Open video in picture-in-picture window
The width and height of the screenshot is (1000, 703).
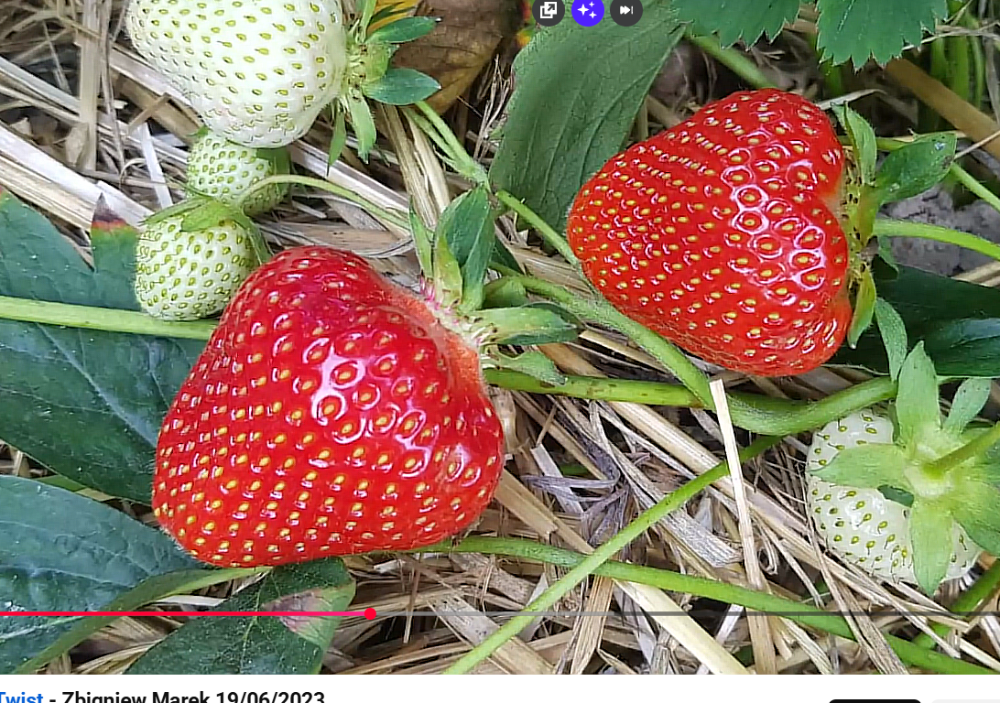click(x=548, y=10)
